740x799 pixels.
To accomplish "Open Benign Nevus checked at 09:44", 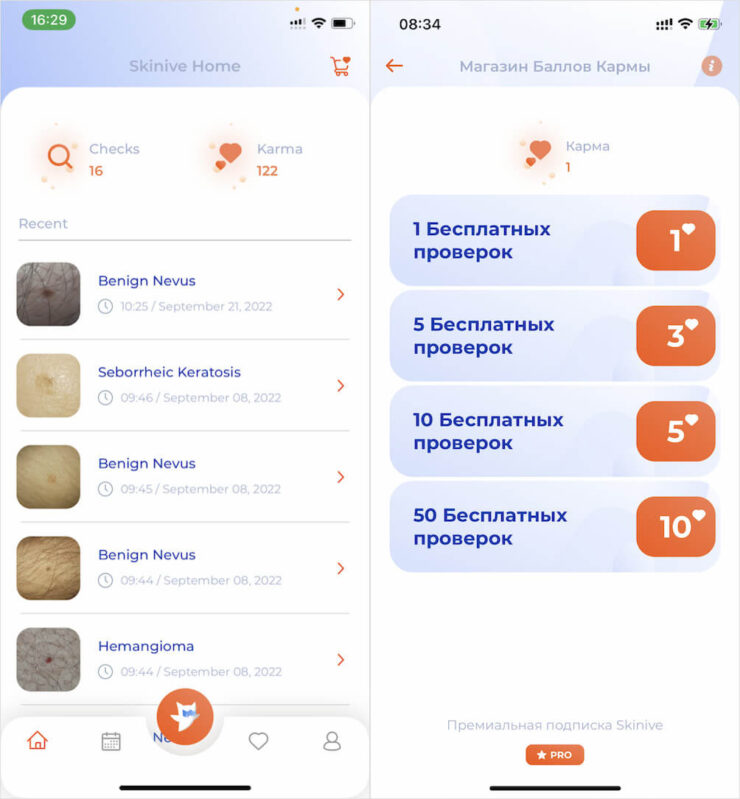I will click(x=185, y=568).
